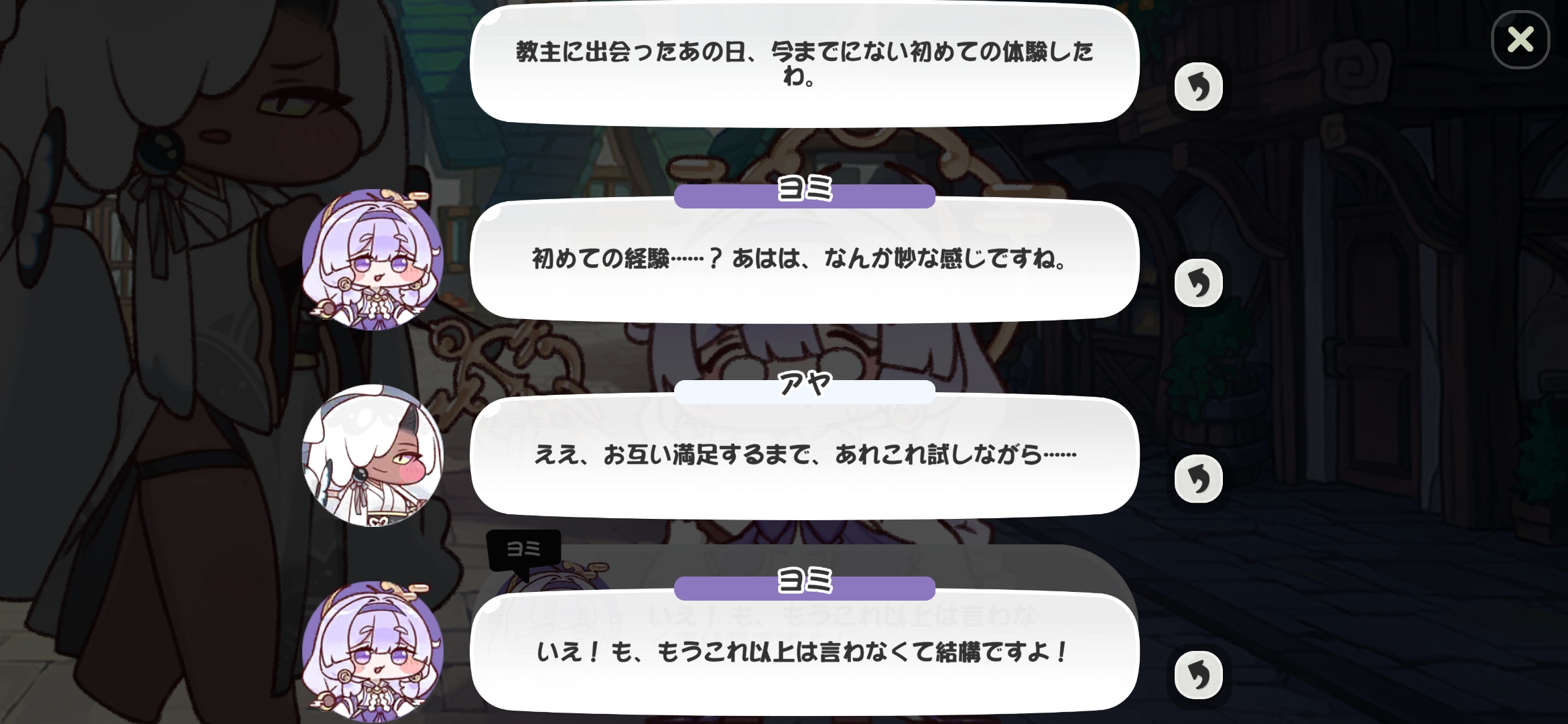
Task: Replay Yomi's line いえ!も、もうこれ以上は
Action: pyautogui.click(x=1198, y=675)
